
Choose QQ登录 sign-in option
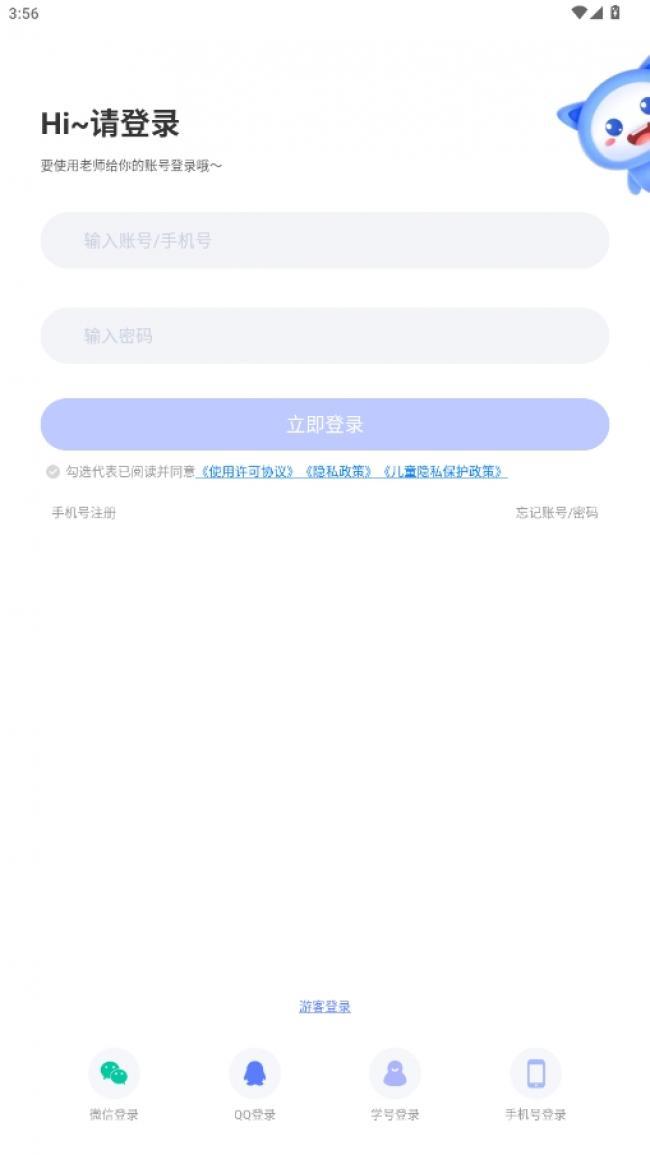[255, 1085]
